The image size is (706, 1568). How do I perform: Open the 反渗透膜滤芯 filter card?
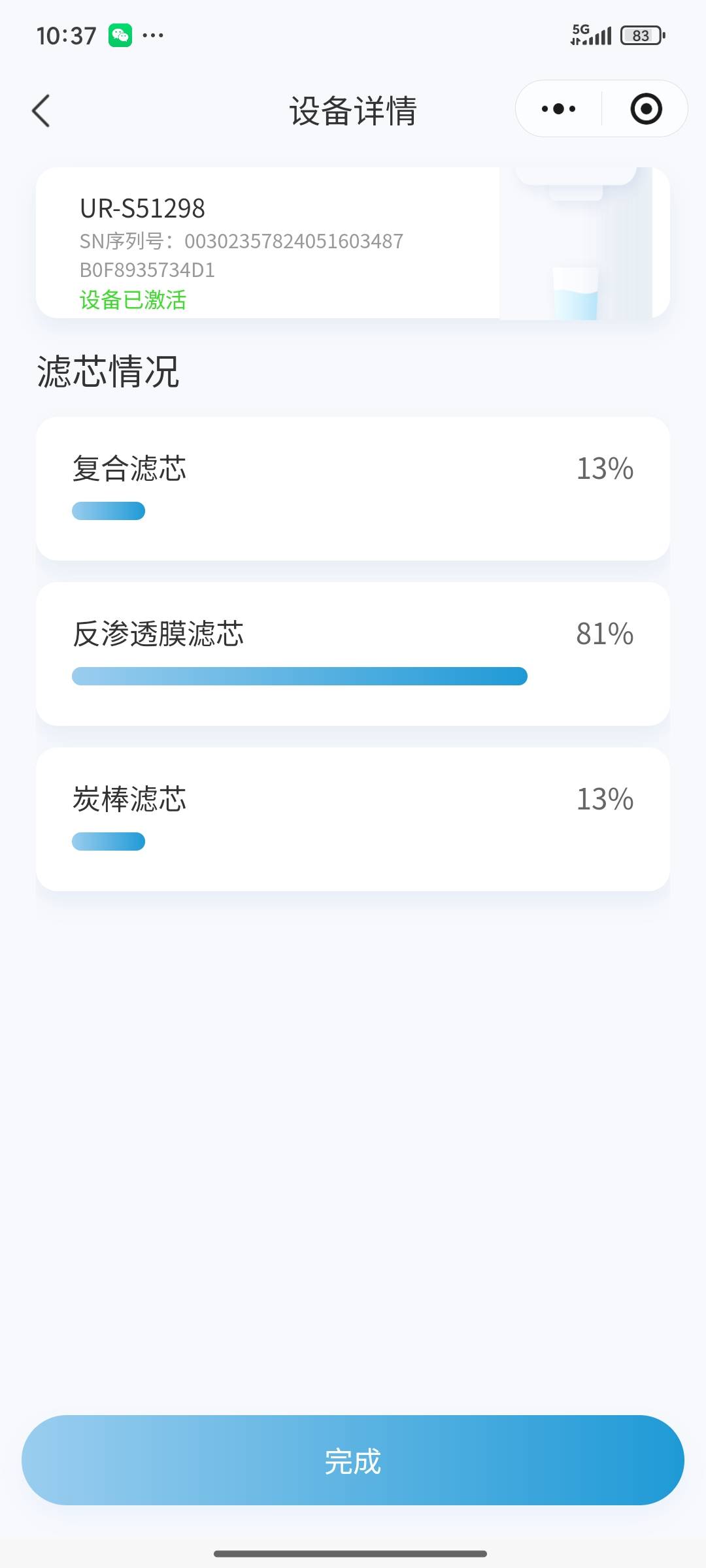(353, 653)
